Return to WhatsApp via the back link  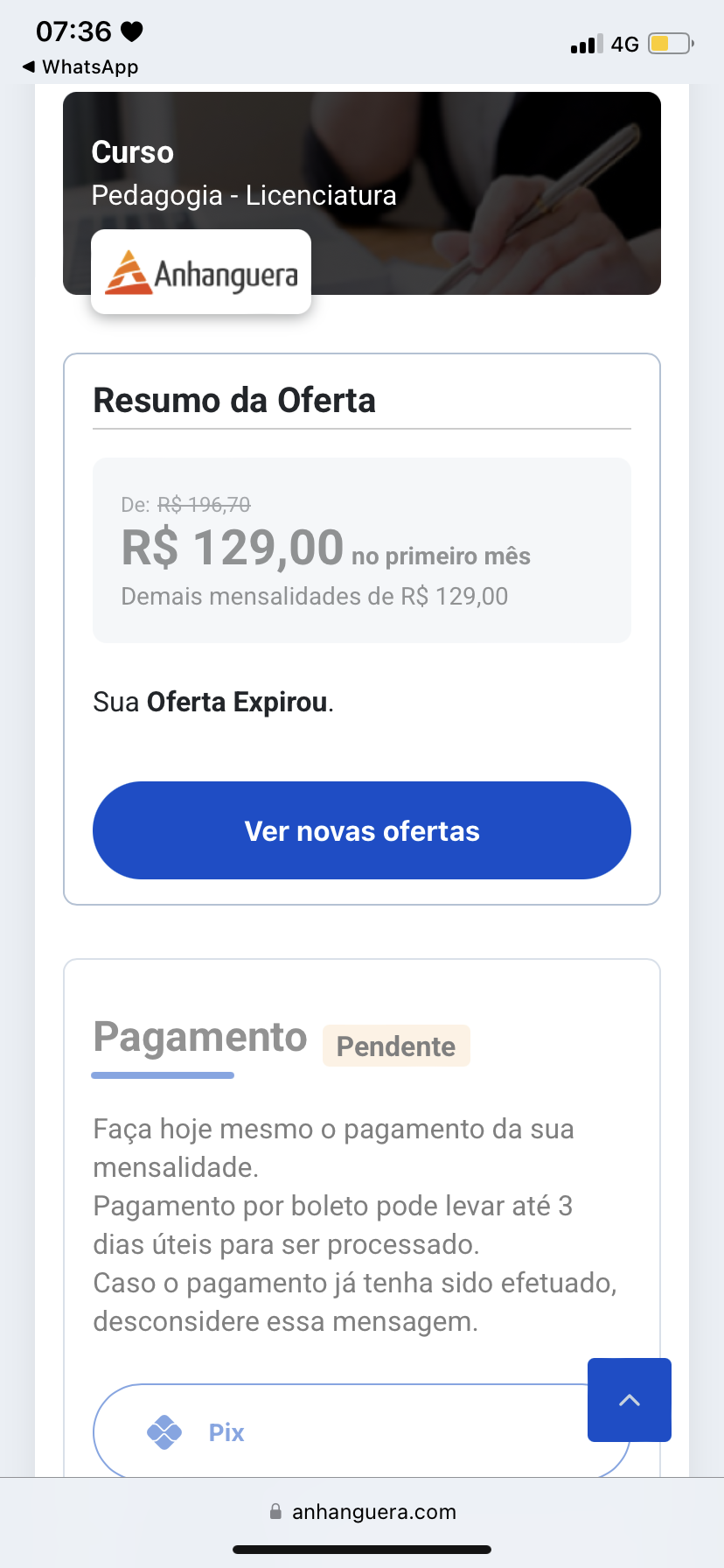[80, 67]
